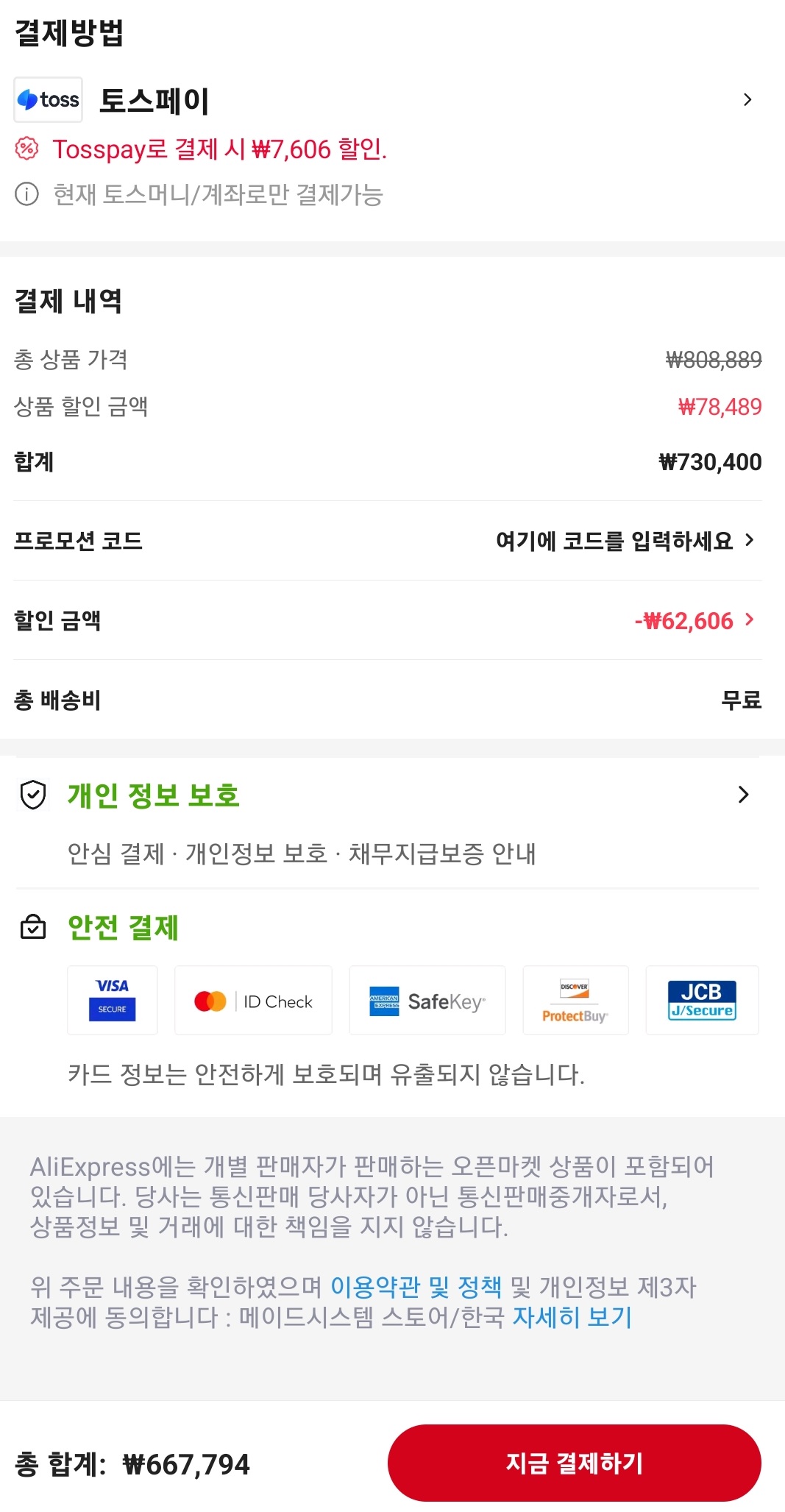Click the info icon next to 토스머니 notice
The width and height of the screenshot is (785, 1512).
tap(27, 195)
